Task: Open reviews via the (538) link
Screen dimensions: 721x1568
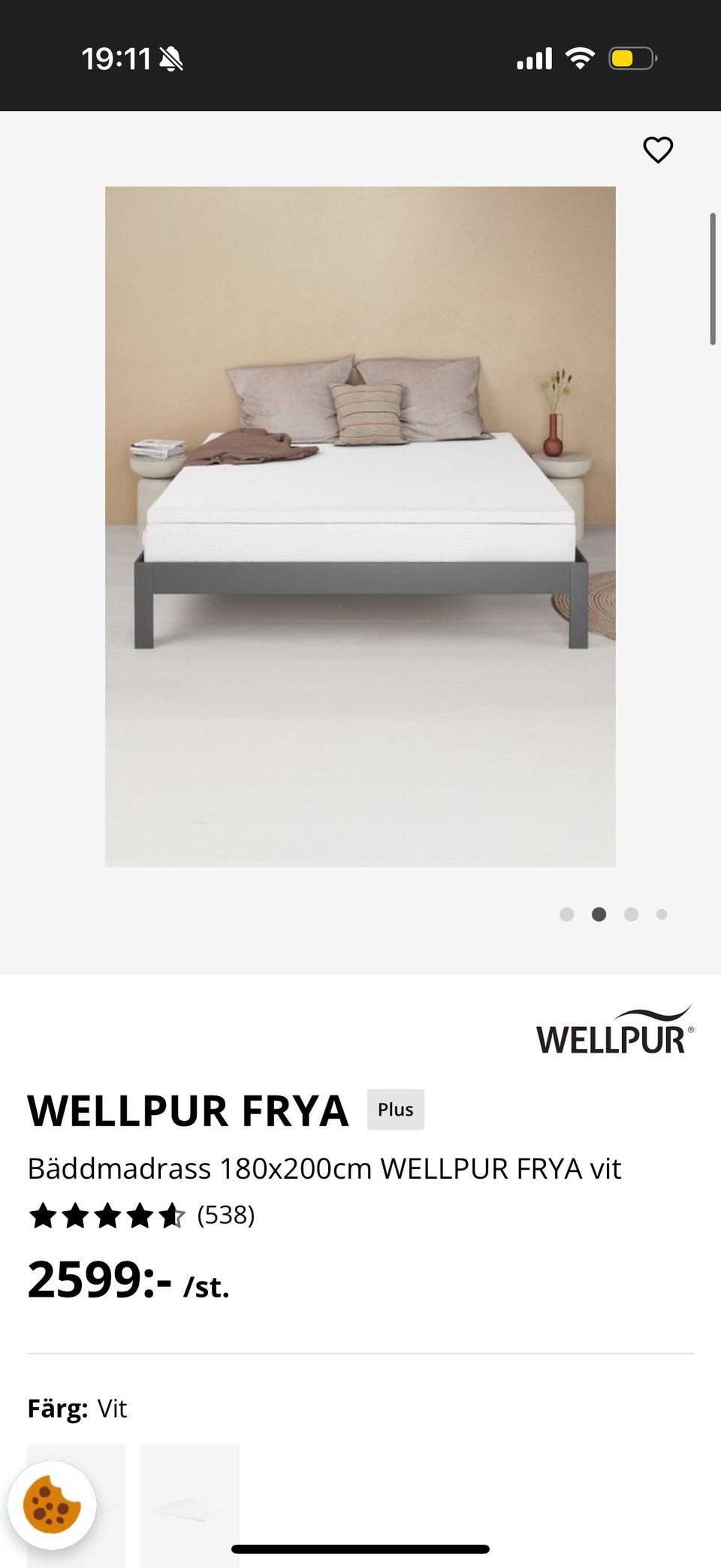Action: click(225, 1215)
